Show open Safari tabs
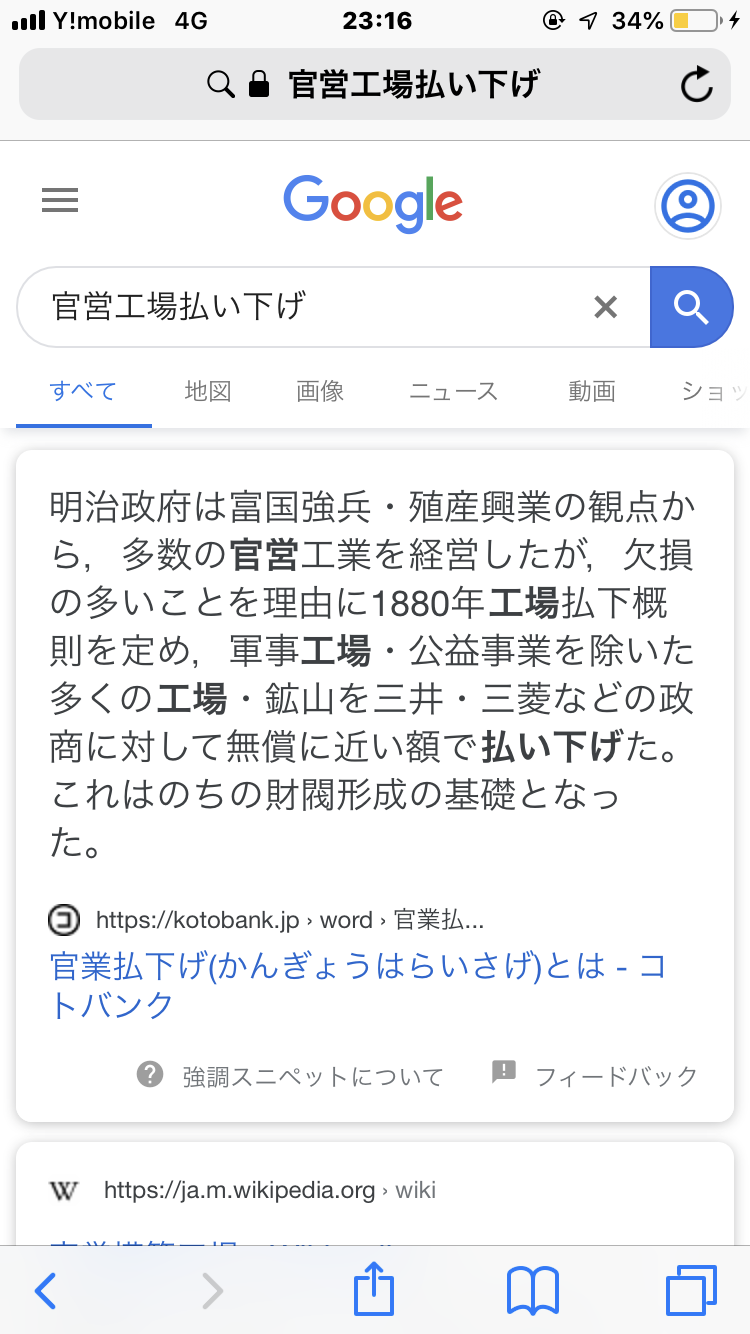 (691, 1291)
